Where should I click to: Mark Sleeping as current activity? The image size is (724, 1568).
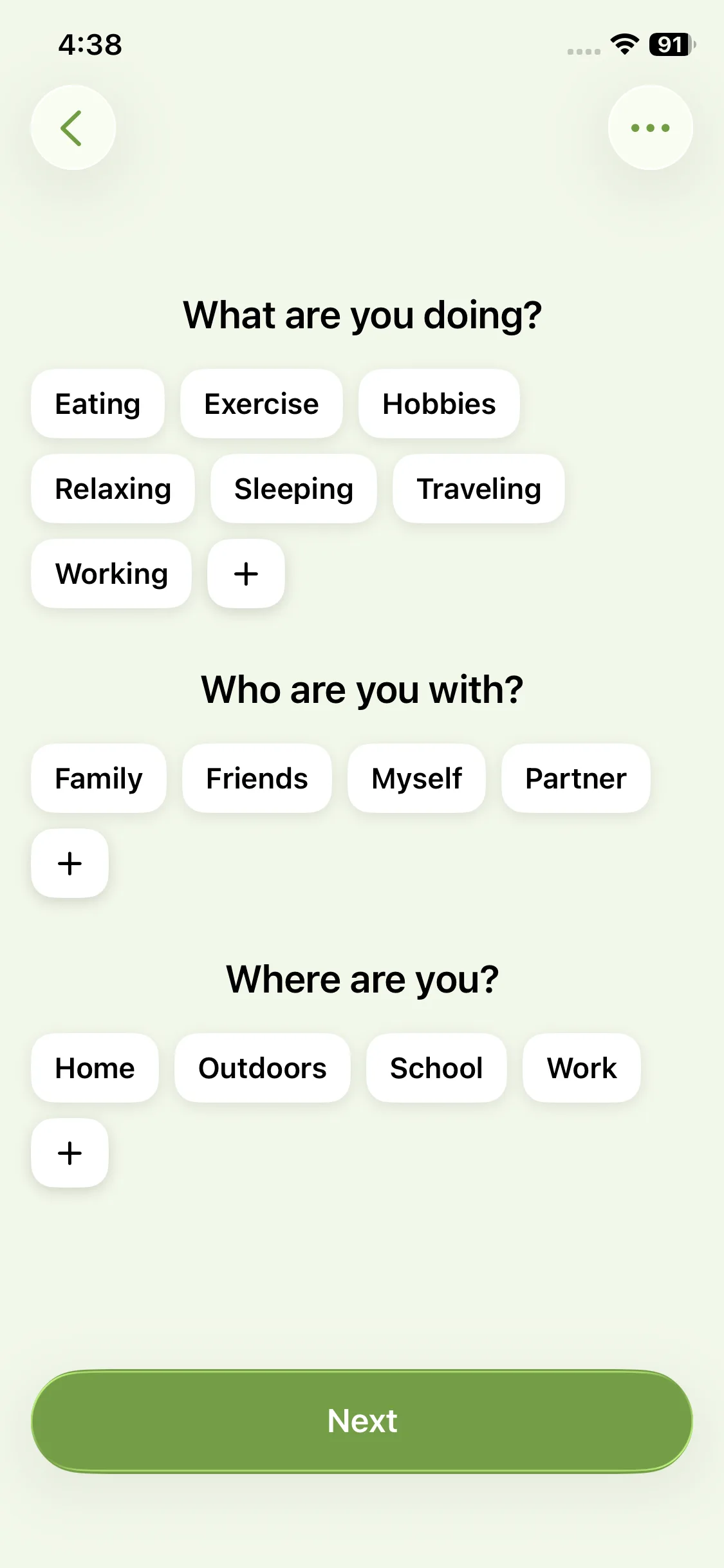pyautogui.click(x=293, y=489)
